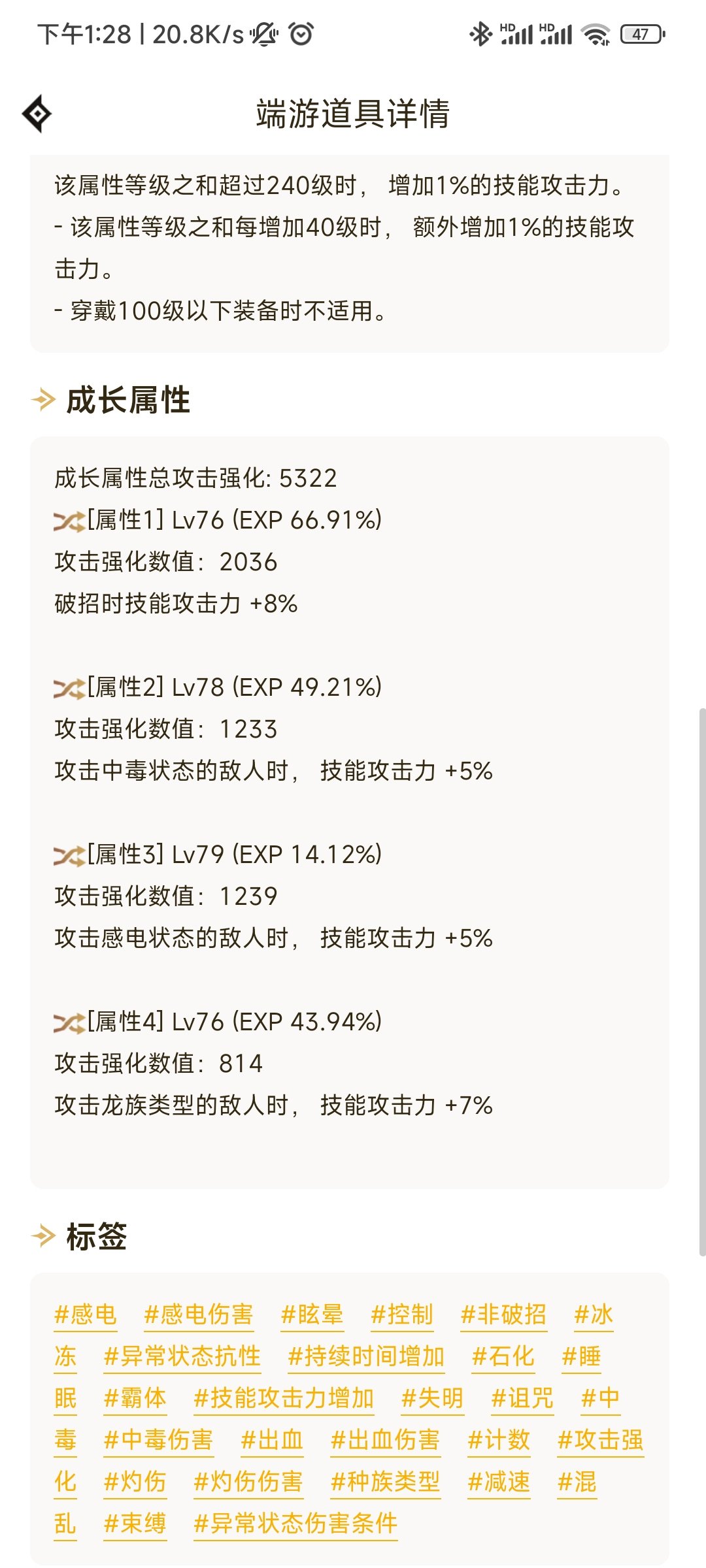Select the #眩晕 tag
The width and height of the screenshot is (706, 1568).
pyautogui.click(x=312, y=1315)
